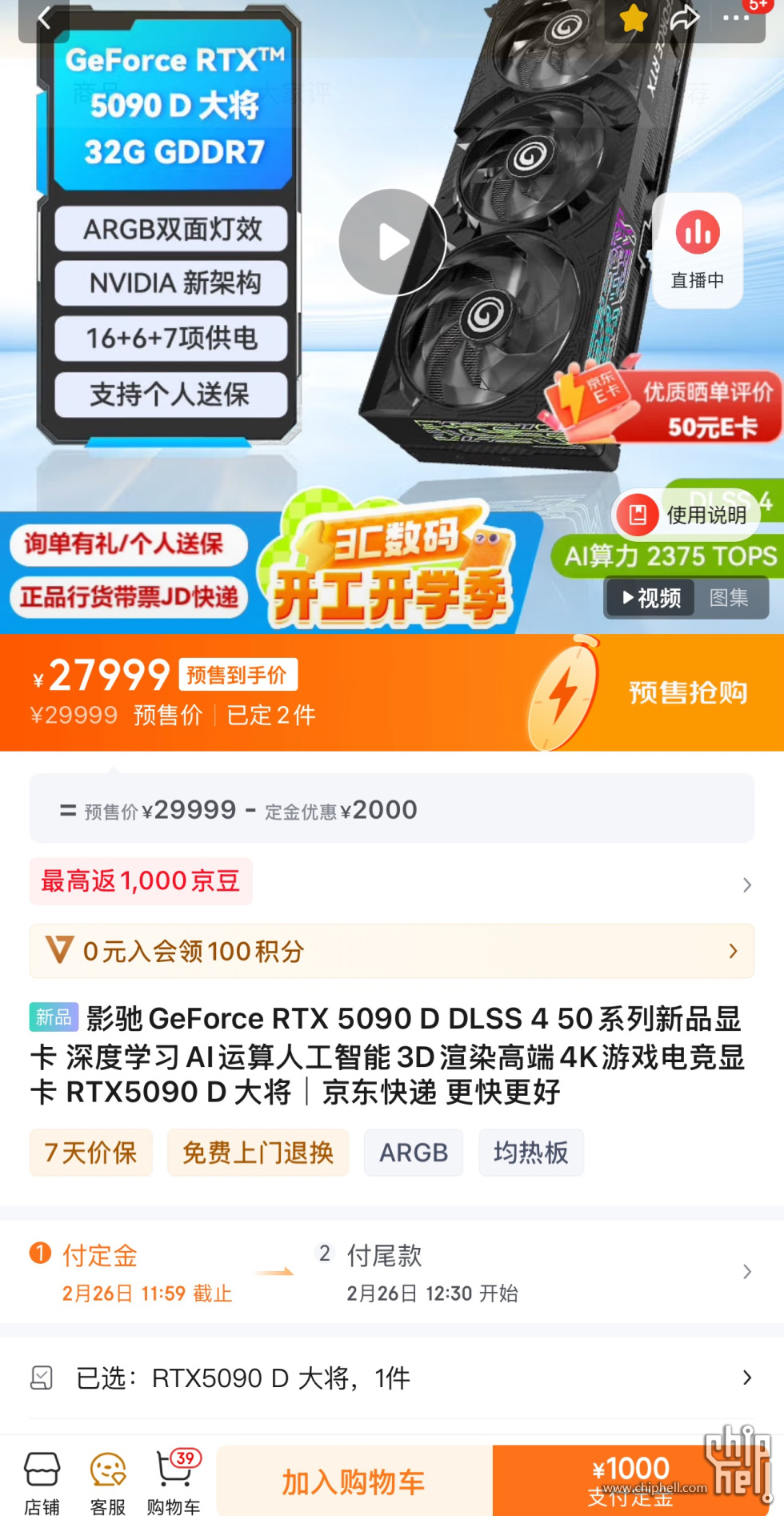Open the 已选 RTX5090 D 大将 selection row
This screenshot has width=784, height=1516.
tap(392, 1378)
